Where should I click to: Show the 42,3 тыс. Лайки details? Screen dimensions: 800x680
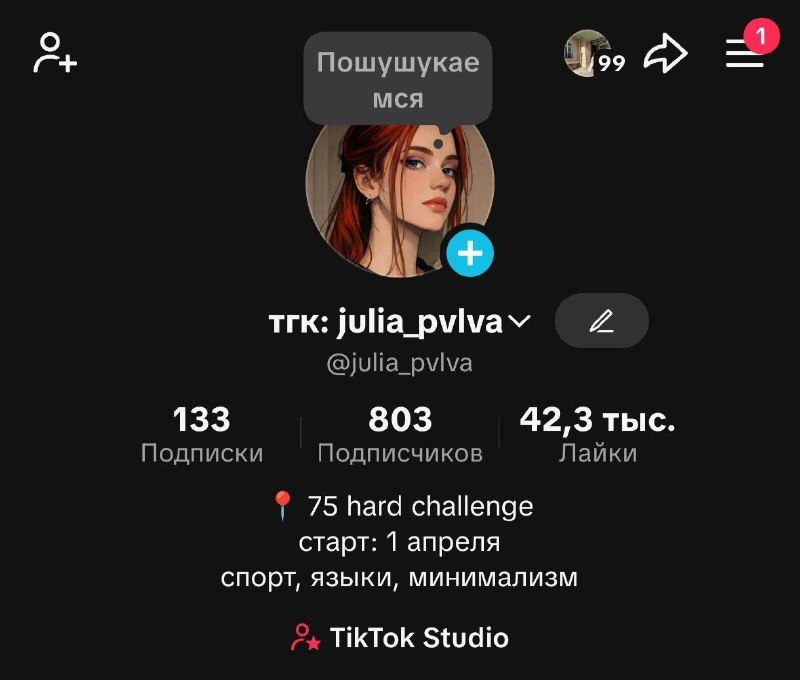tap(597, 434)
